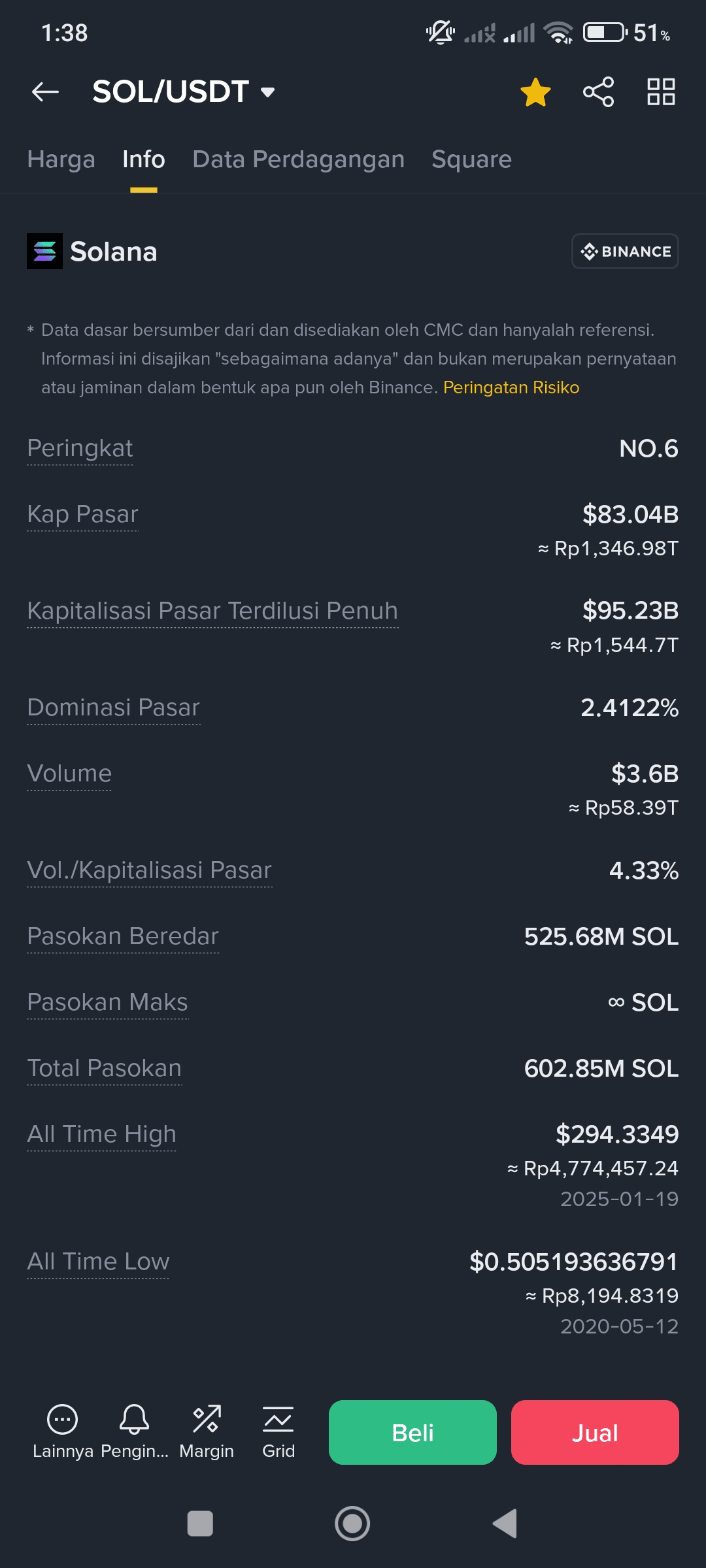The image size is (706, 1568).
Task: Expand the Kap Pasar definition
Action: (82, 515)
